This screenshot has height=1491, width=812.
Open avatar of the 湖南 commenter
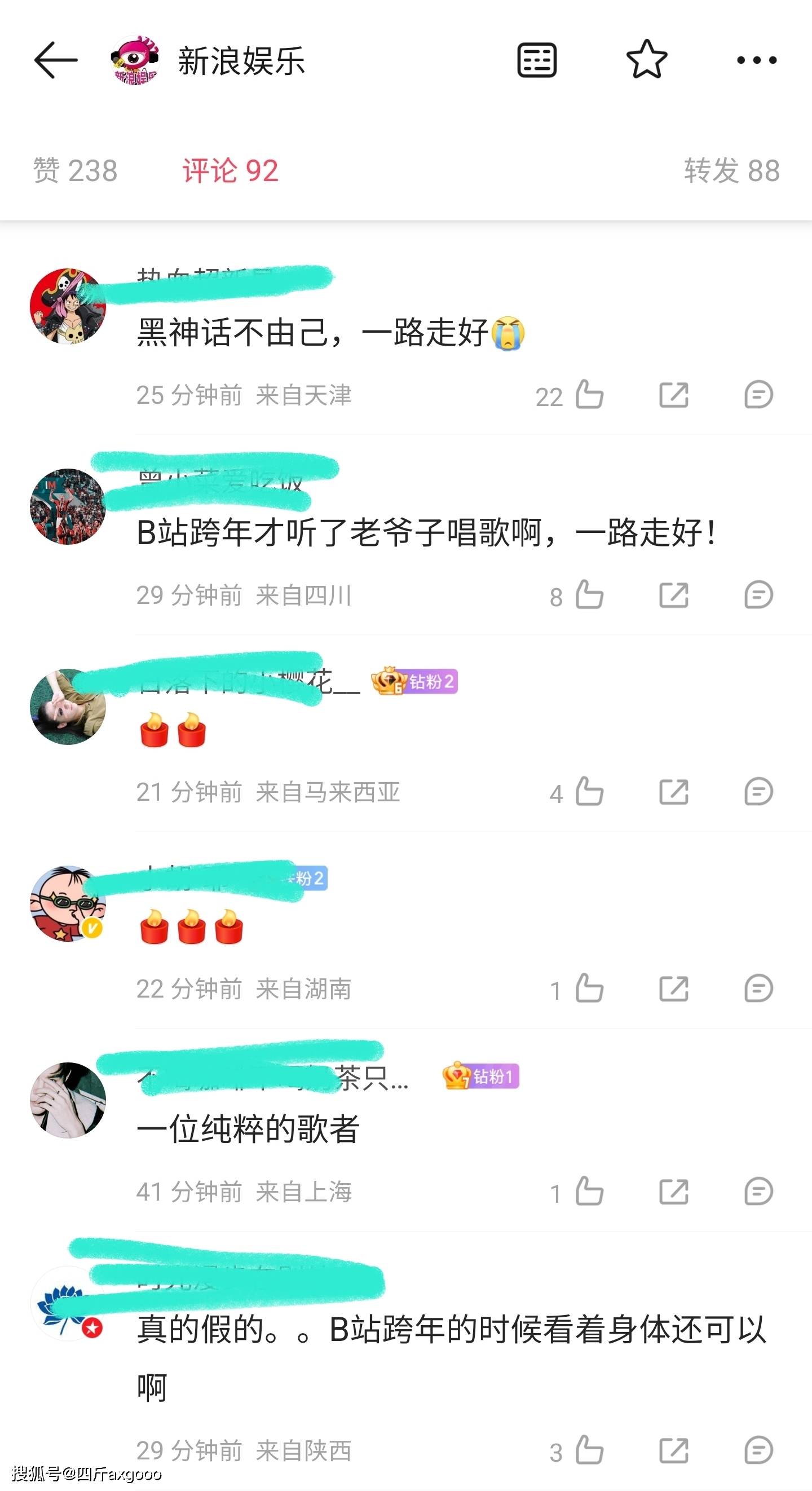coord(68,903)
